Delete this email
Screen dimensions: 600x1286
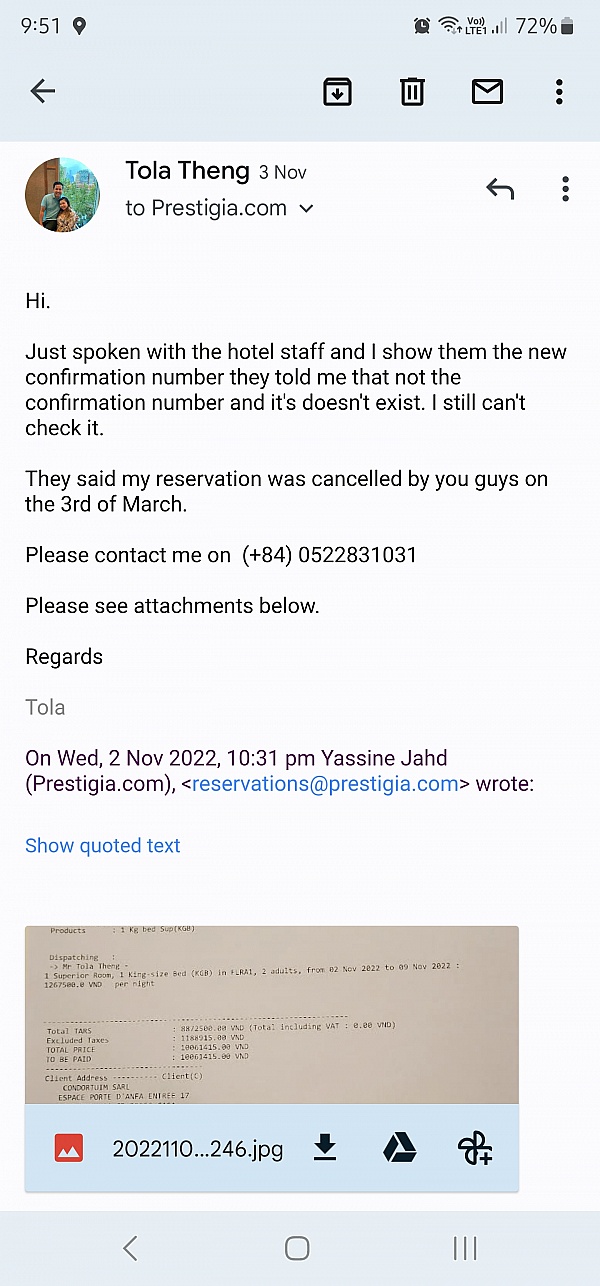click(x=412, y=92)
